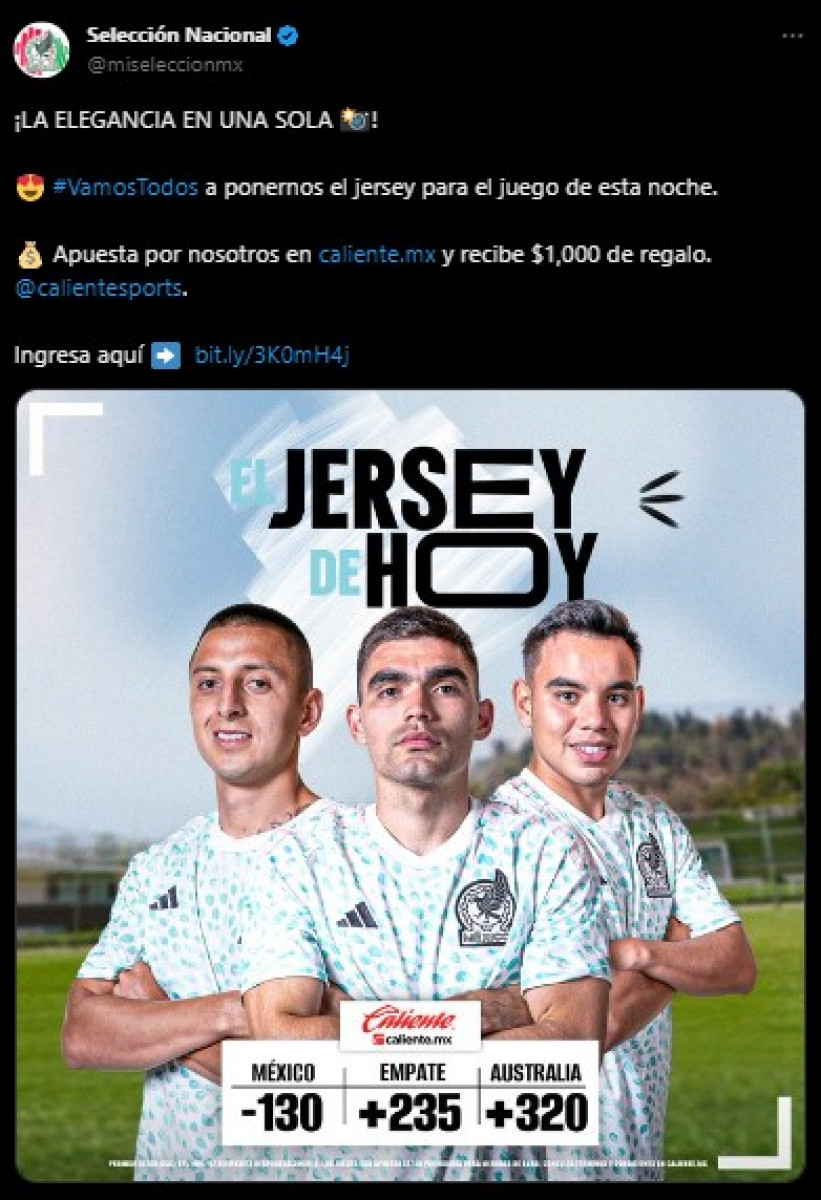Open the #VamosTodos hashtag
Image resolution: width=821 pixels, height=1200 pixels.
point(126,188)
